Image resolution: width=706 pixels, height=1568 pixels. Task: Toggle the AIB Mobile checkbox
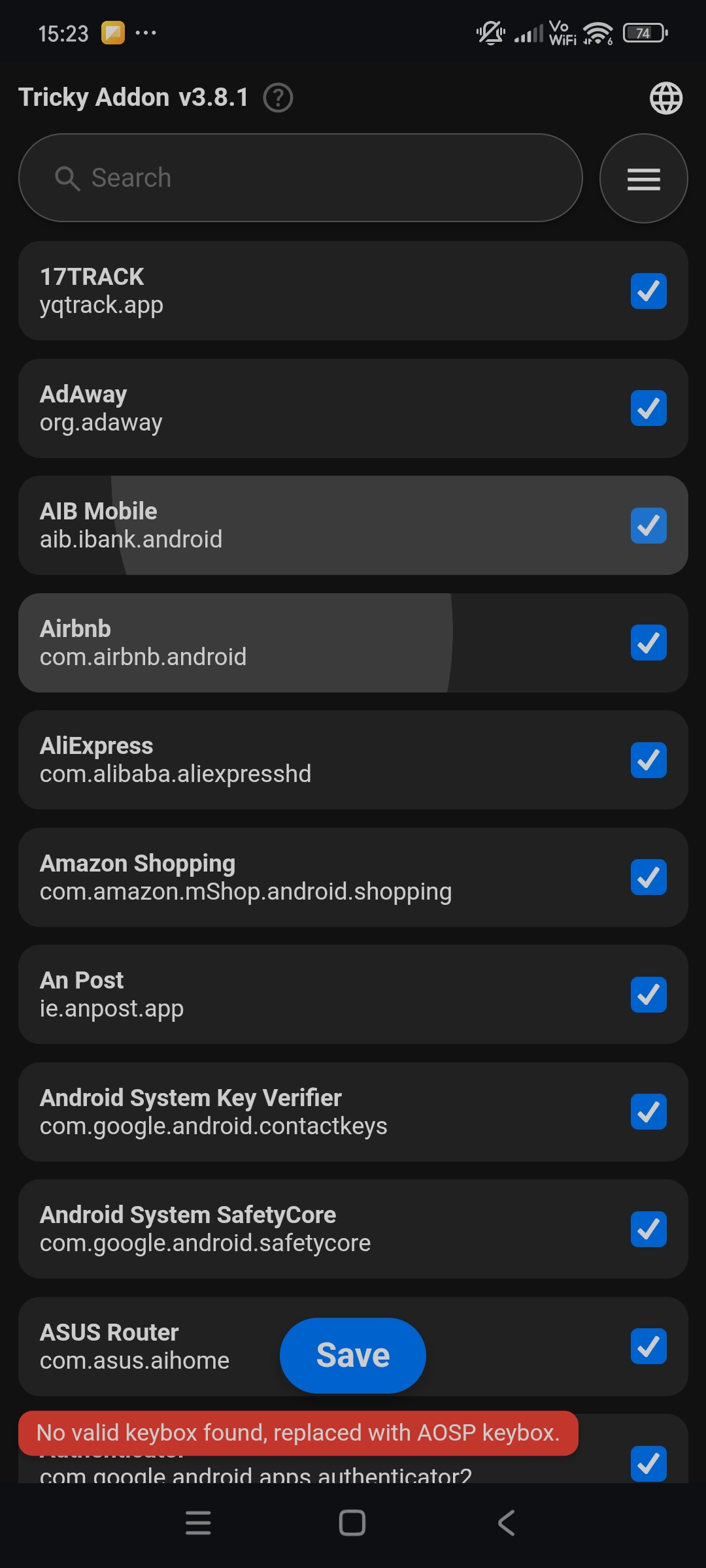tap(648, 525)
